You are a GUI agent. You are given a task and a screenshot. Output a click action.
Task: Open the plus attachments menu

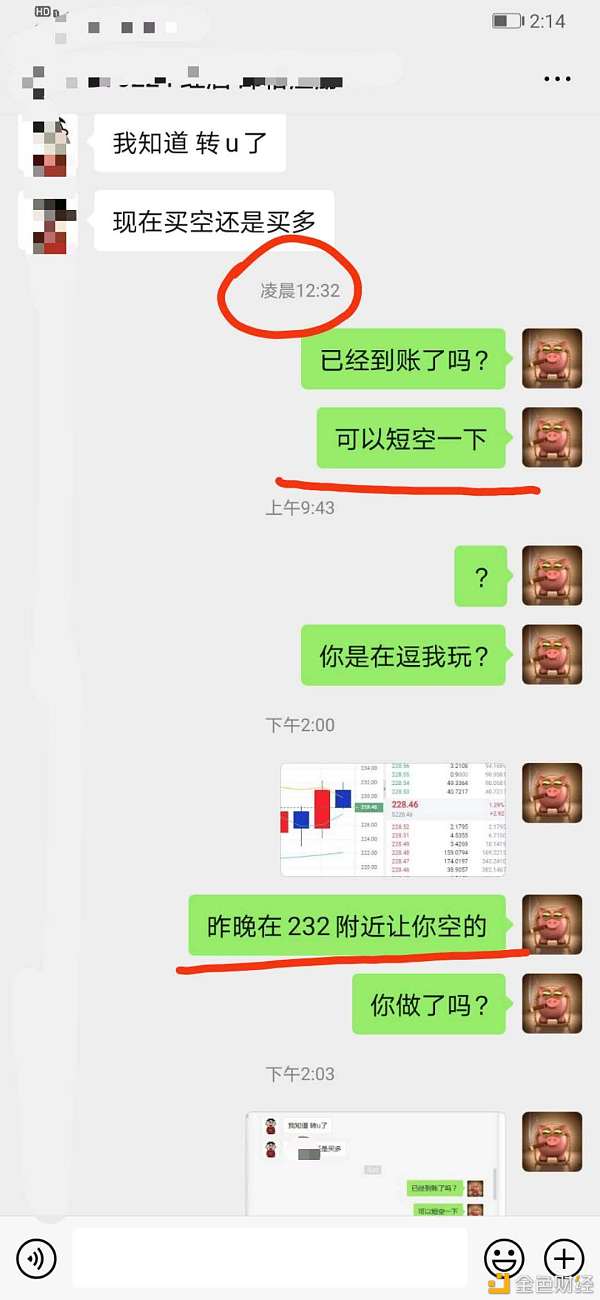564,1257
